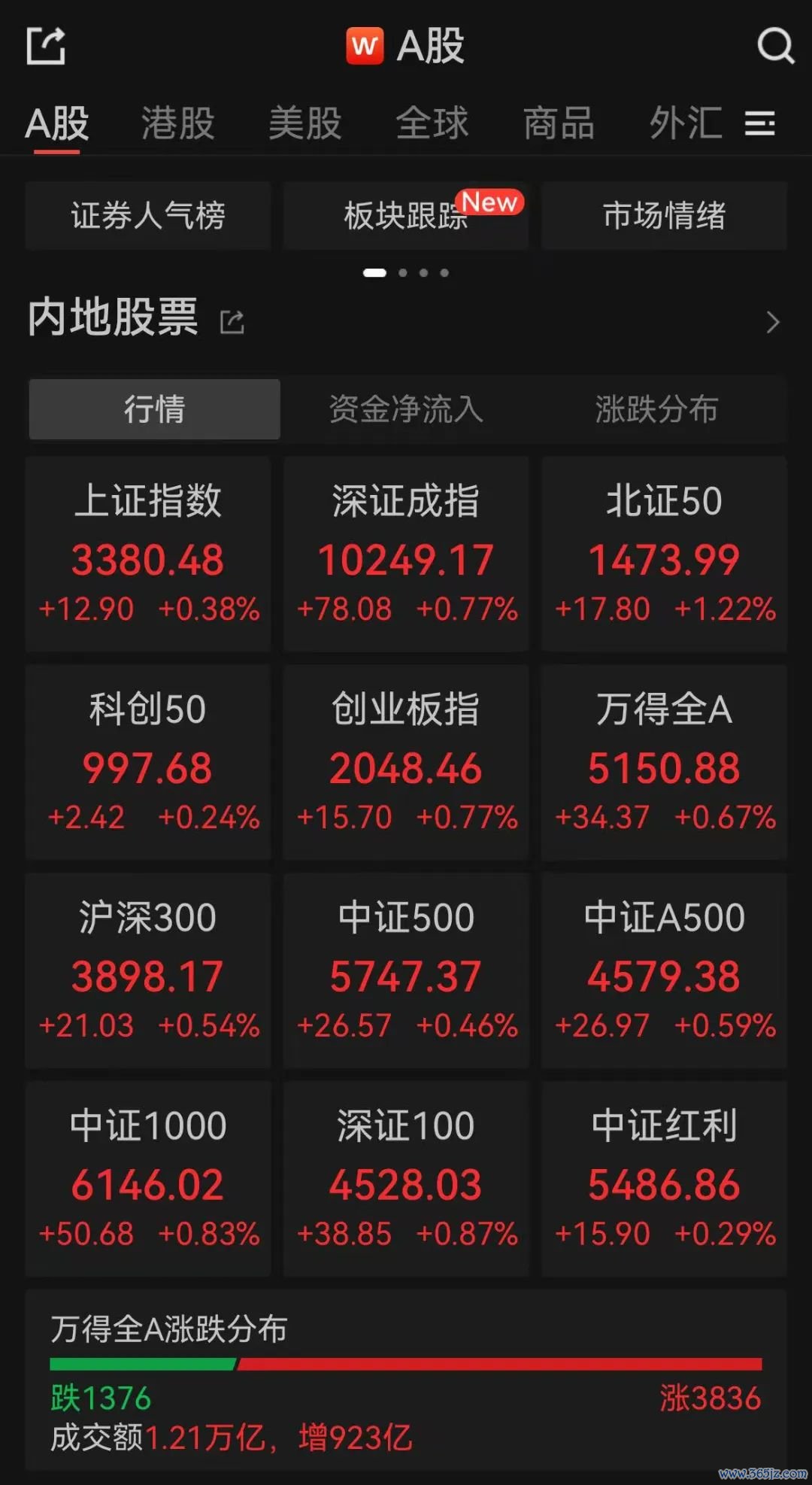
Task: View the 沪深300 index card
Action: (148, 970)
